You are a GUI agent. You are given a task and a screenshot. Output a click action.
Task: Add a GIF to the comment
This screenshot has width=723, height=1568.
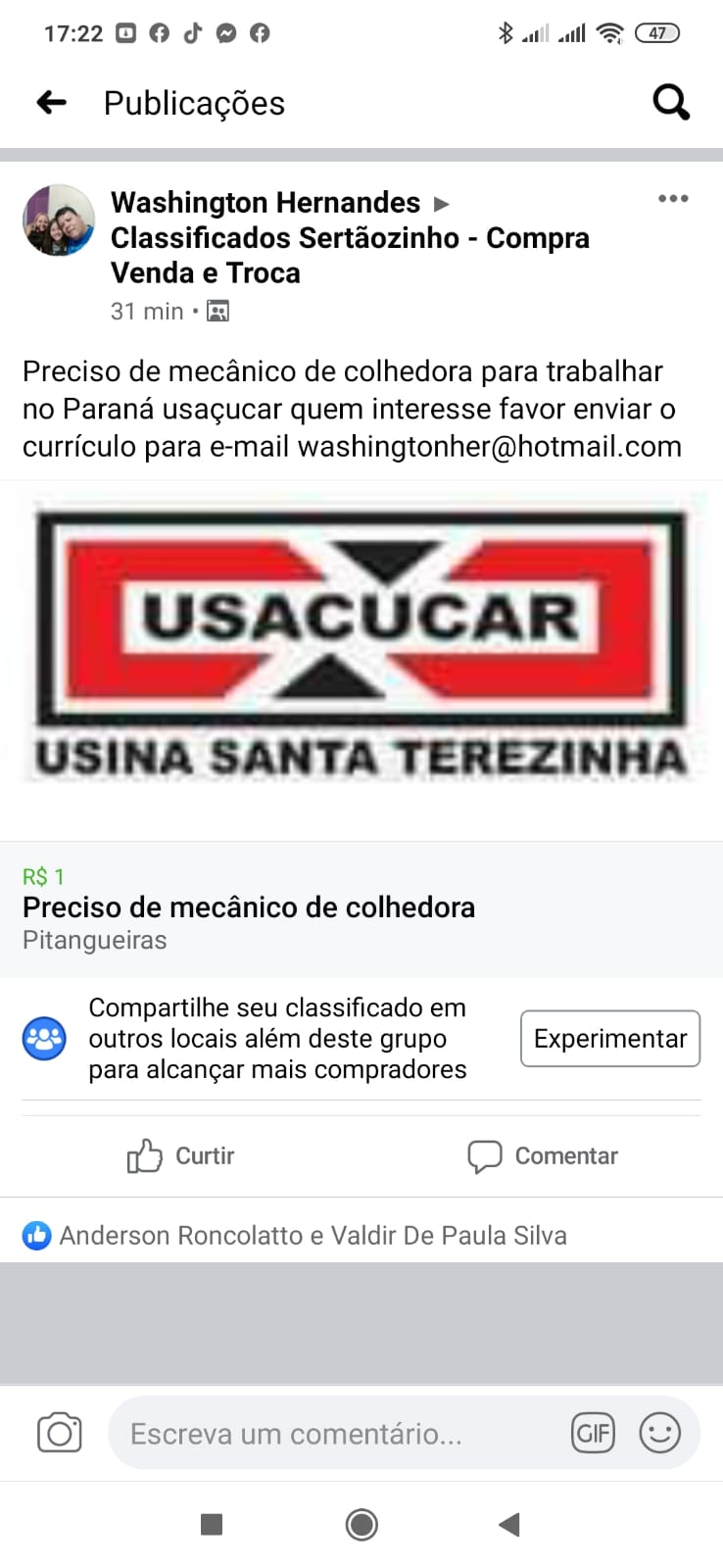(x=593, y=1434)
